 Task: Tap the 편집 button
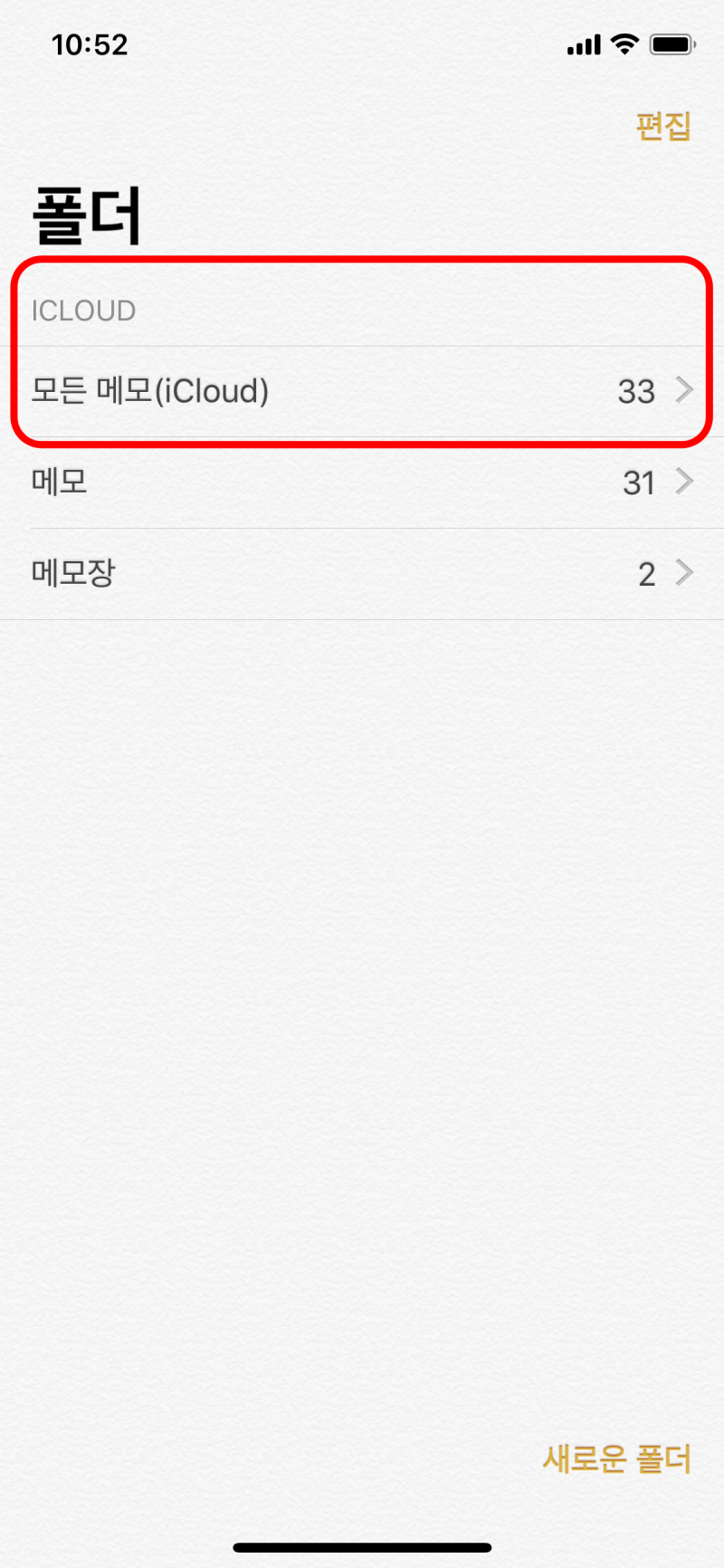tap(663, 126)
